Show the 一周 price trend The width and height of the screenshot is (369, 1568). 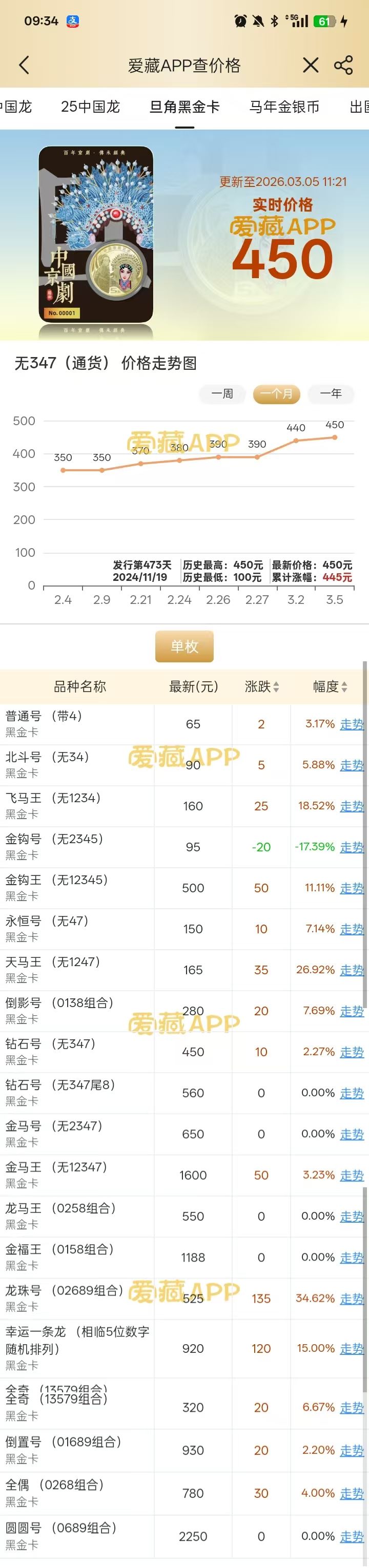(x=222, y=394)
